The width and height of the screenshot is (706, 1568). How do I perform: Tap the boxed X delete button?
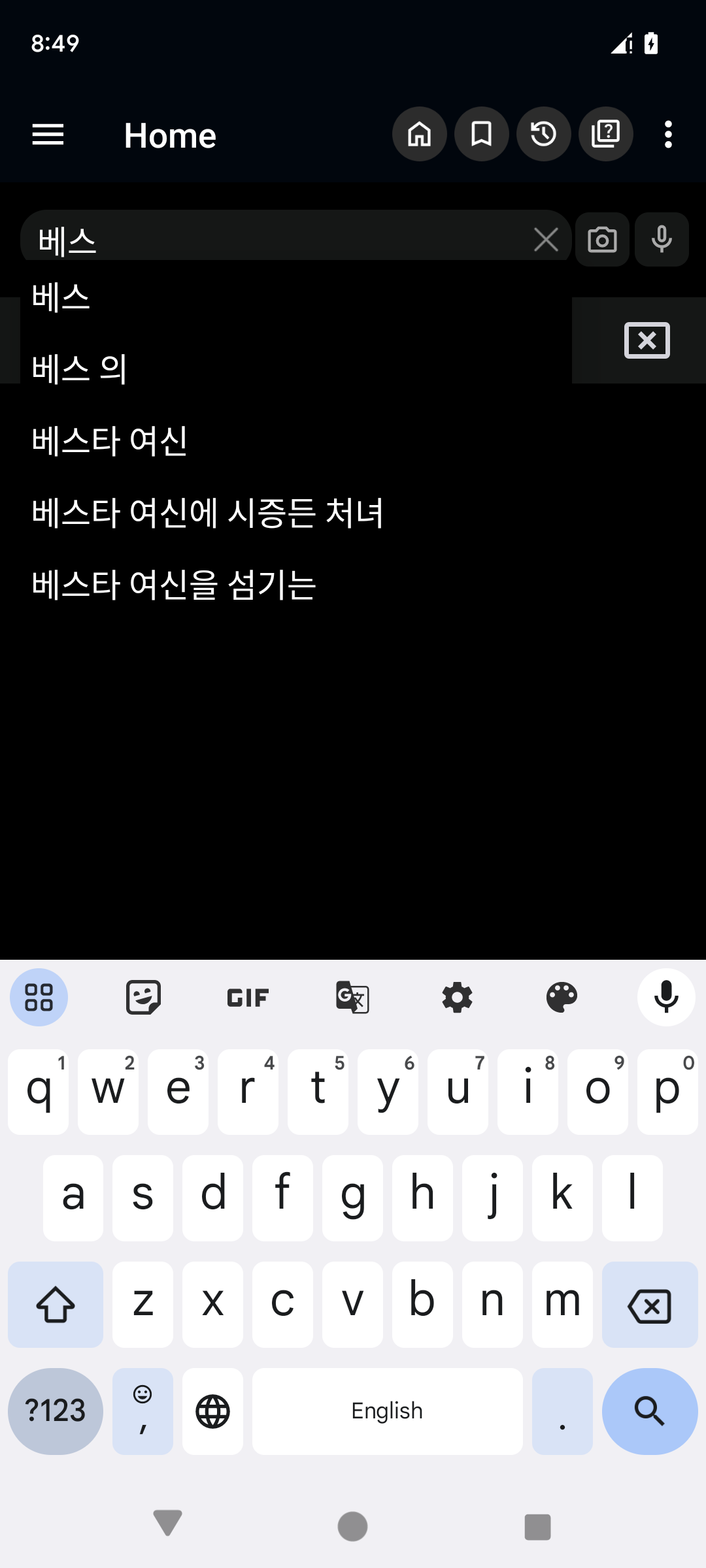(647, 340)
